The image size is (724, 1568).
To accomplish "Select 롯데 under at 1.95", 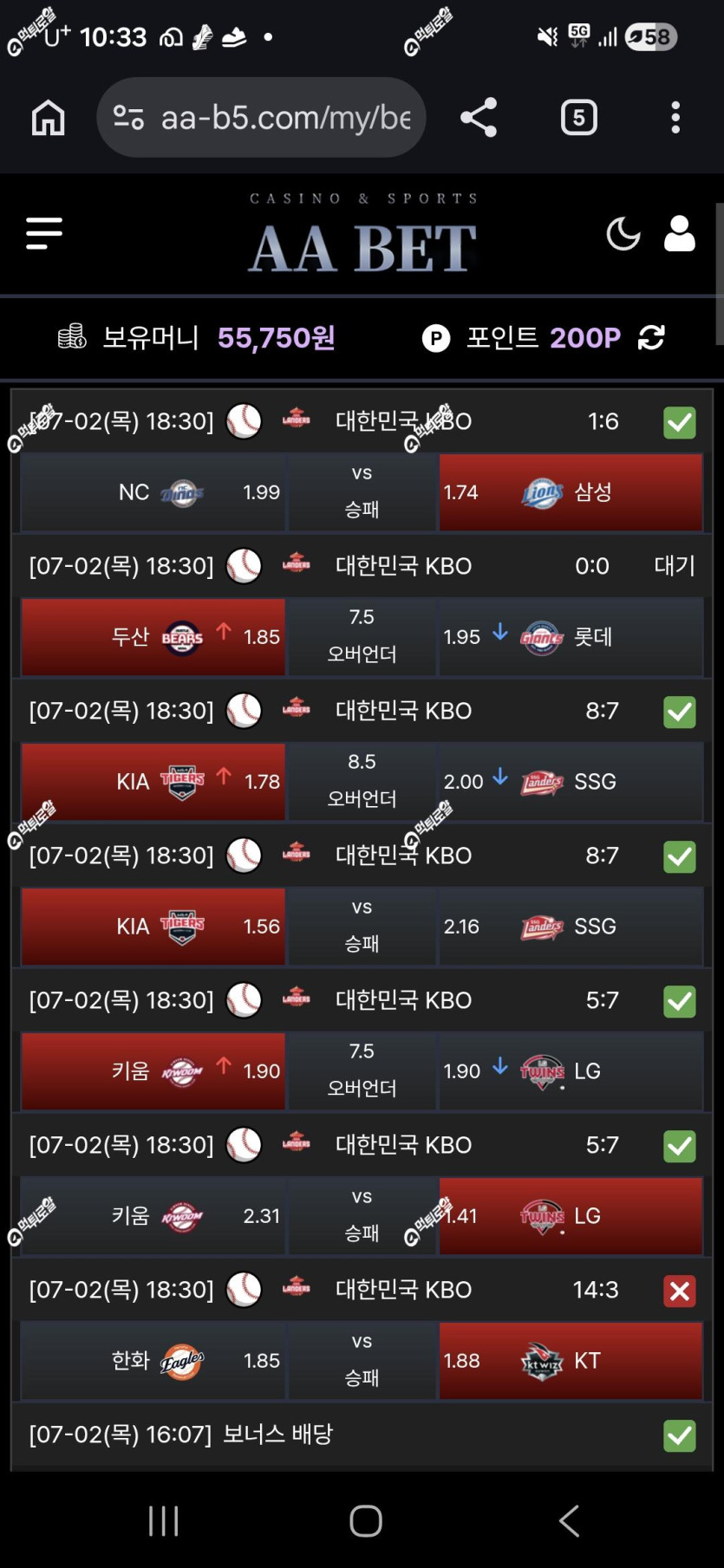I will pyautogui.click(x=571, y=637).
